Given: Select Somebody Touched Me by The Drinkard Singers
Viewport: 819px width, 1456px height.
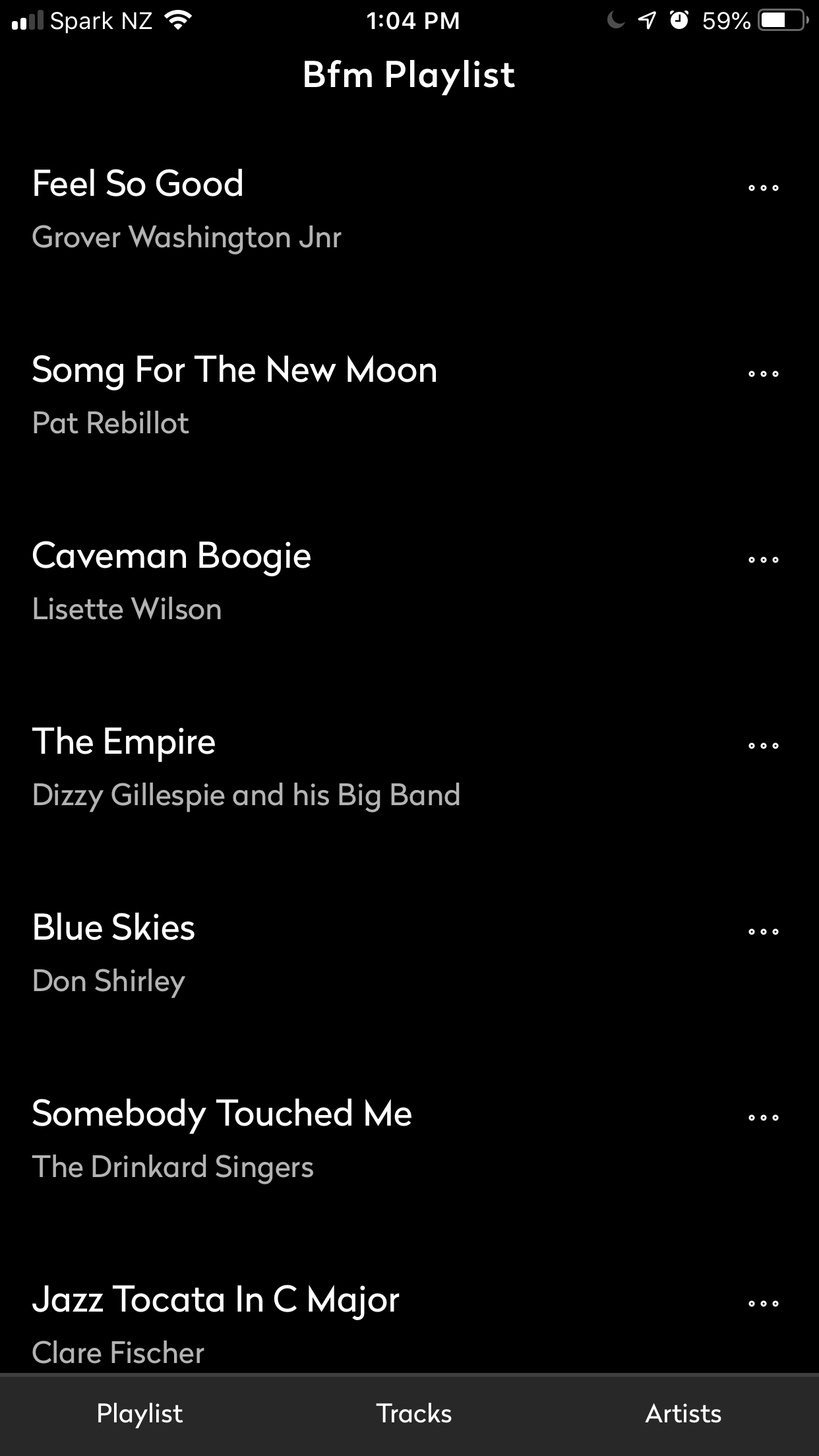Looking at the screenshot, I should click(x=222, y=1138).
